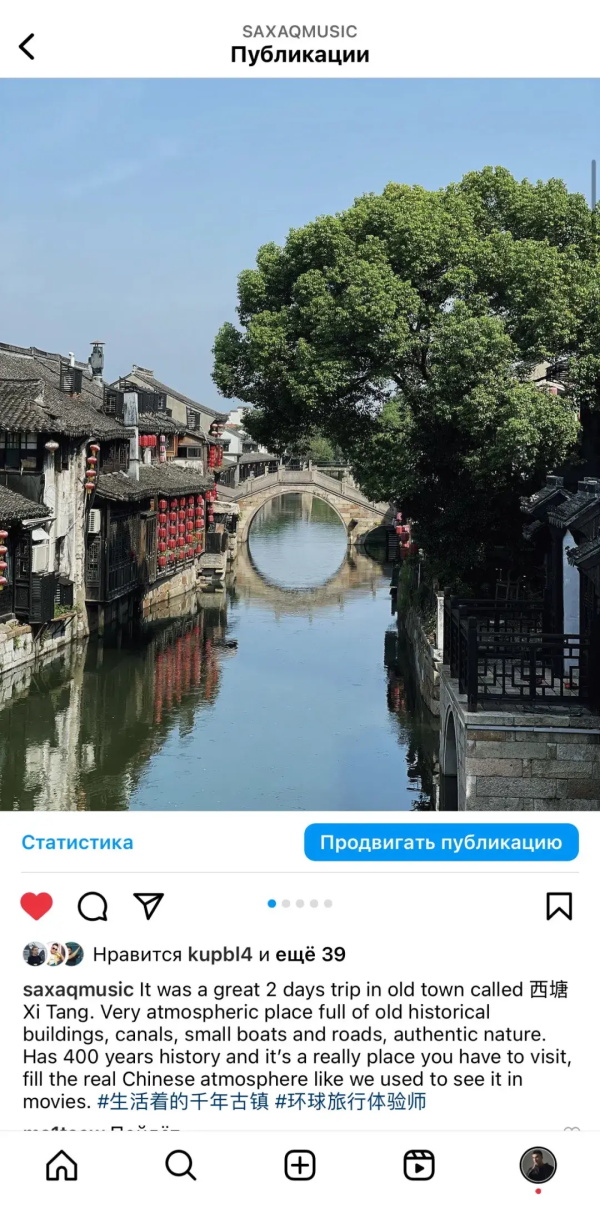Viewport: 600px width, 1209px height.
Task: Switch to the Search tab
Action: coord(180,1165)
